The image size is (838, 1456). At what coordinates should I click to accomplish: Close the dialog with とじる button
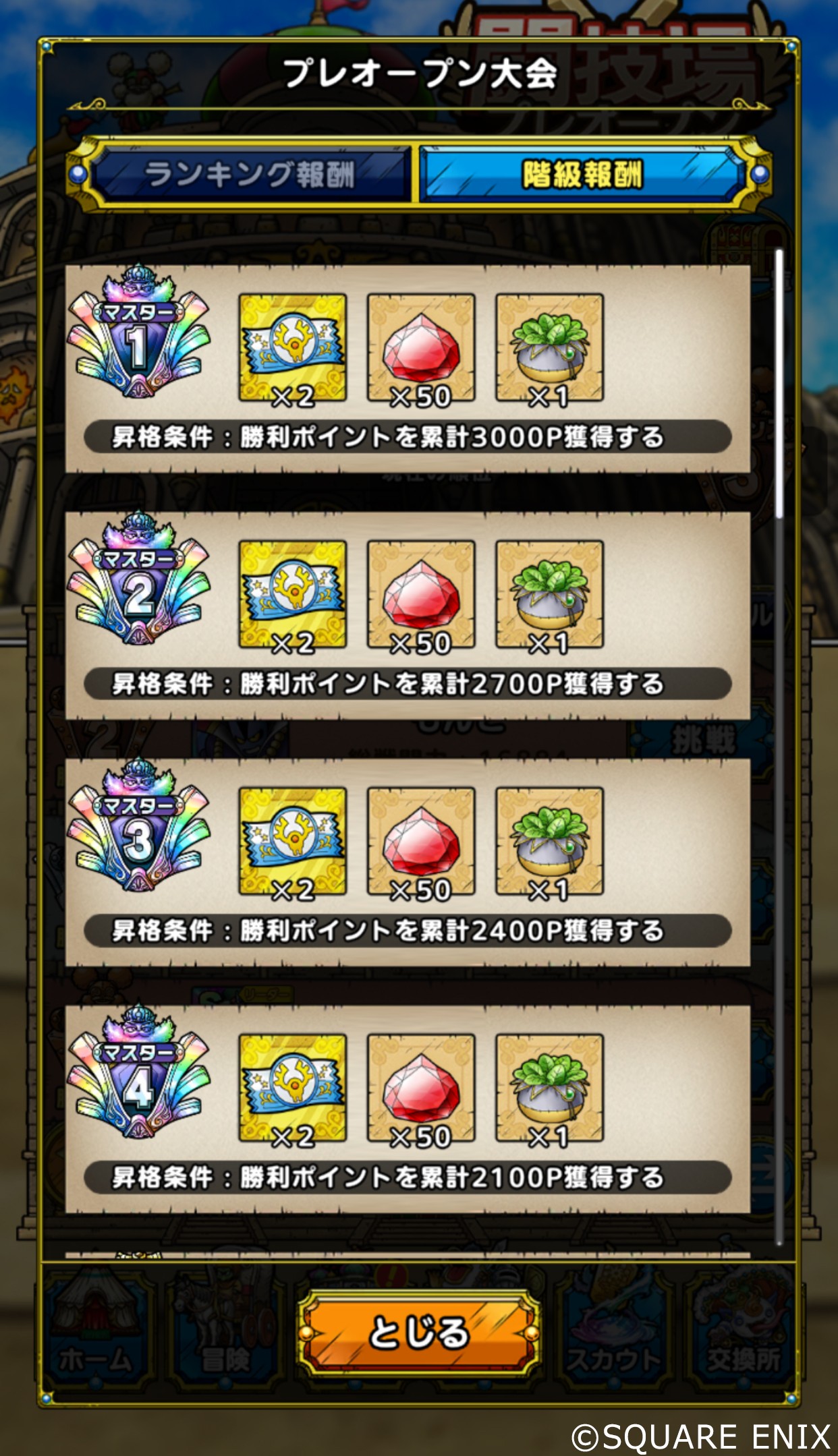(x=418, y=1333)
